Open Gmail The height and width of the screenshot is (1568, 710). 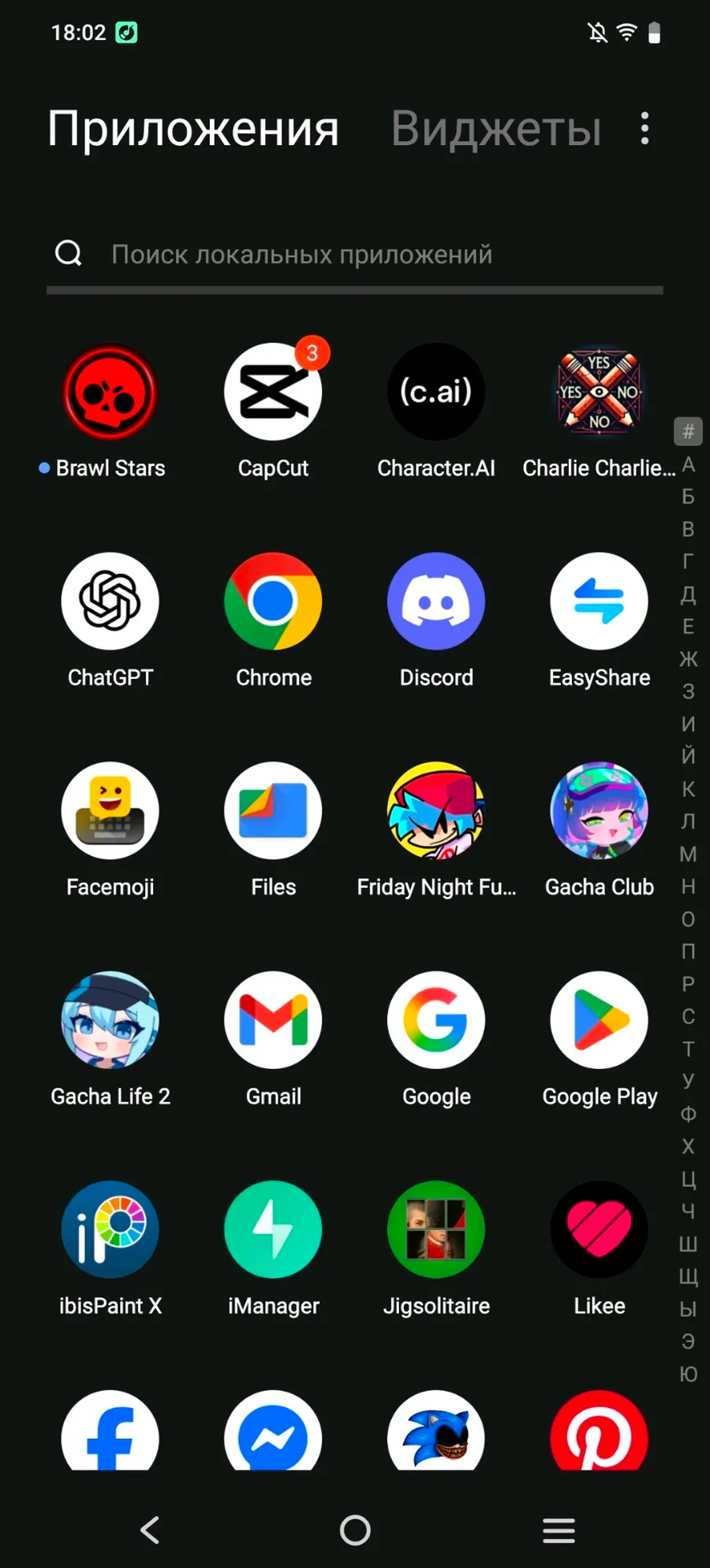[x=273, y=1020]
